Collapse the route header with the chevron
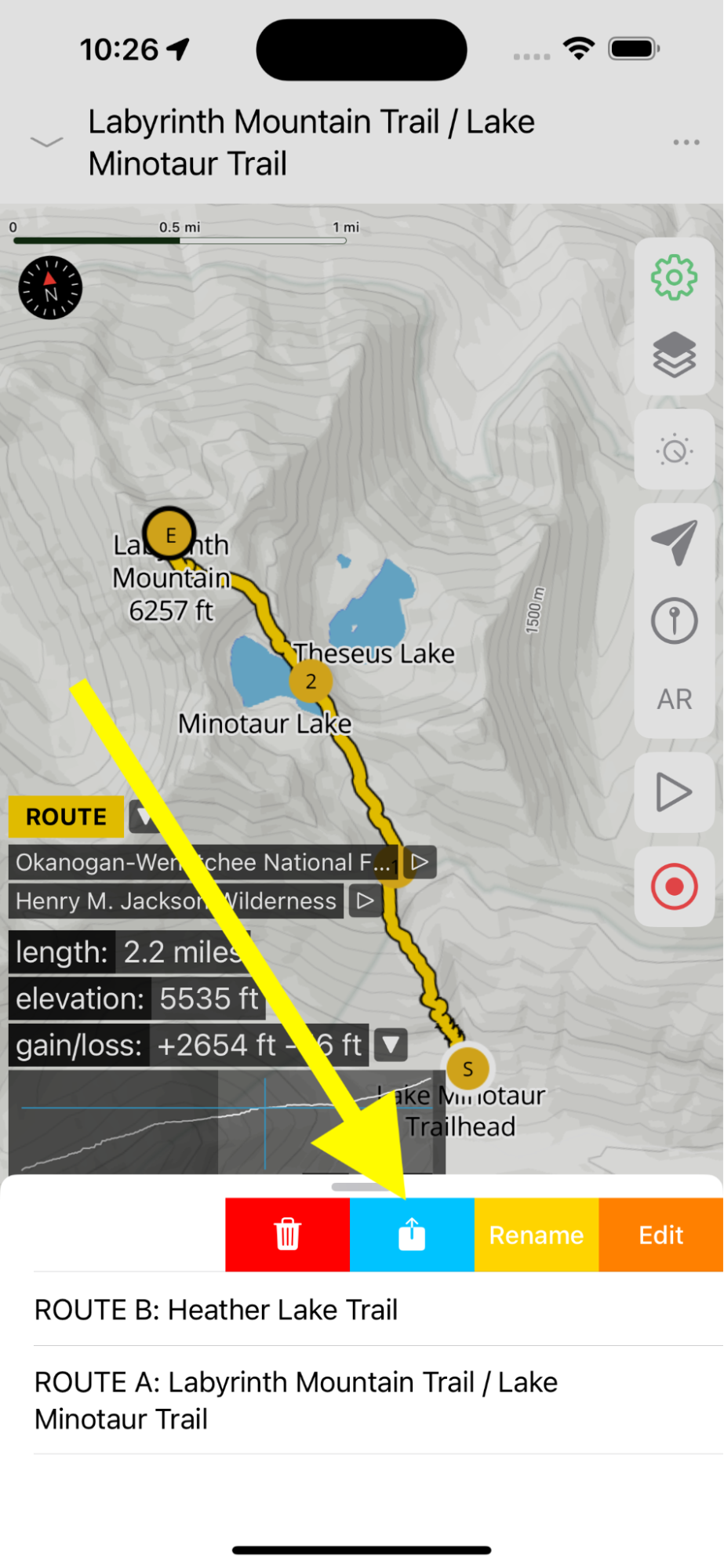 click(x=46, y=142)
